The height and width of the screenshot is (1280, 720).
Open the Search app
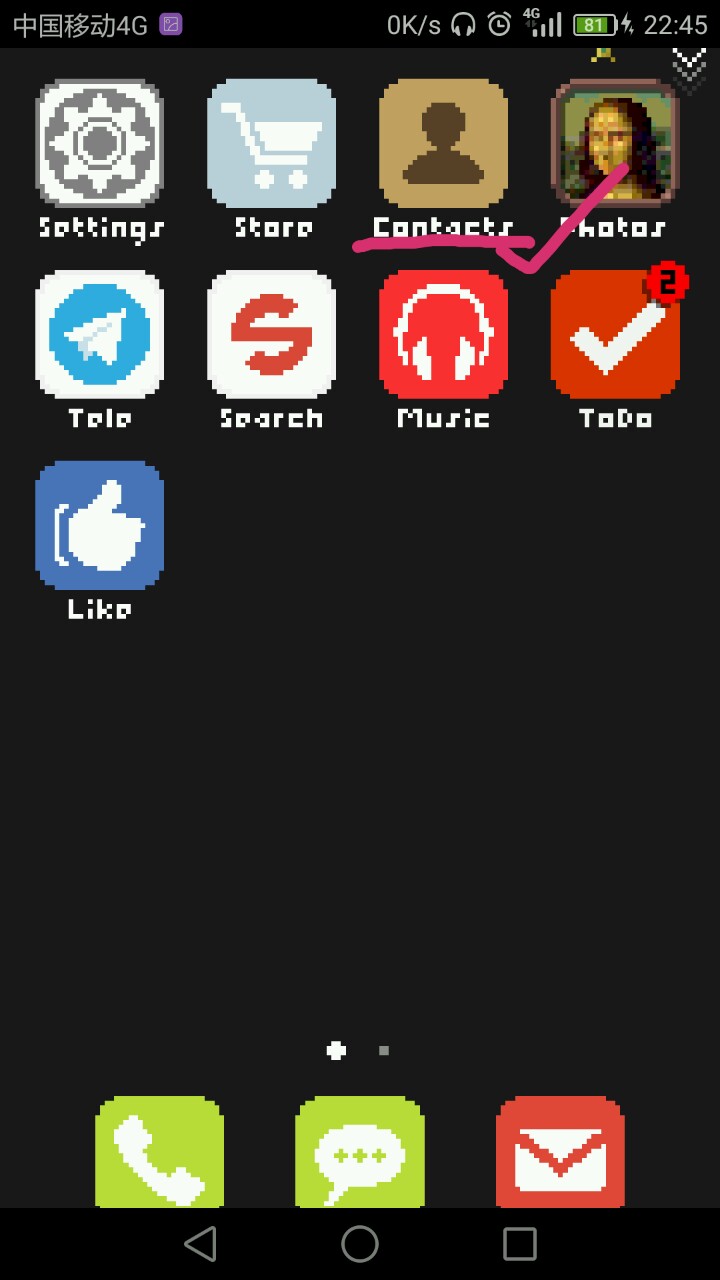point(271,334)
